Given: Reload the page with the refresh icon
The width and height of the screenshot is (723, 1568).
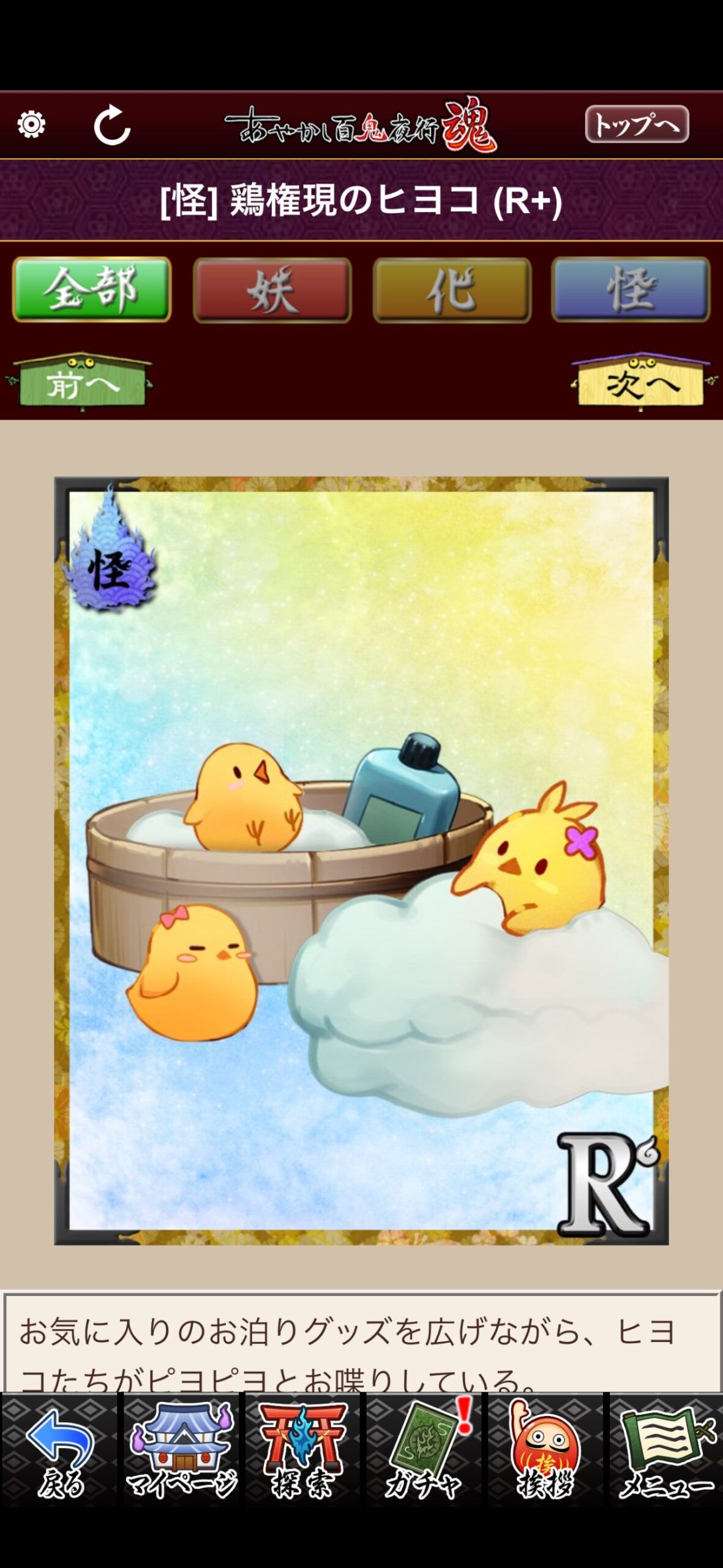Looking at the screenshot, I should pyautogui.click(x=112, y=125).
